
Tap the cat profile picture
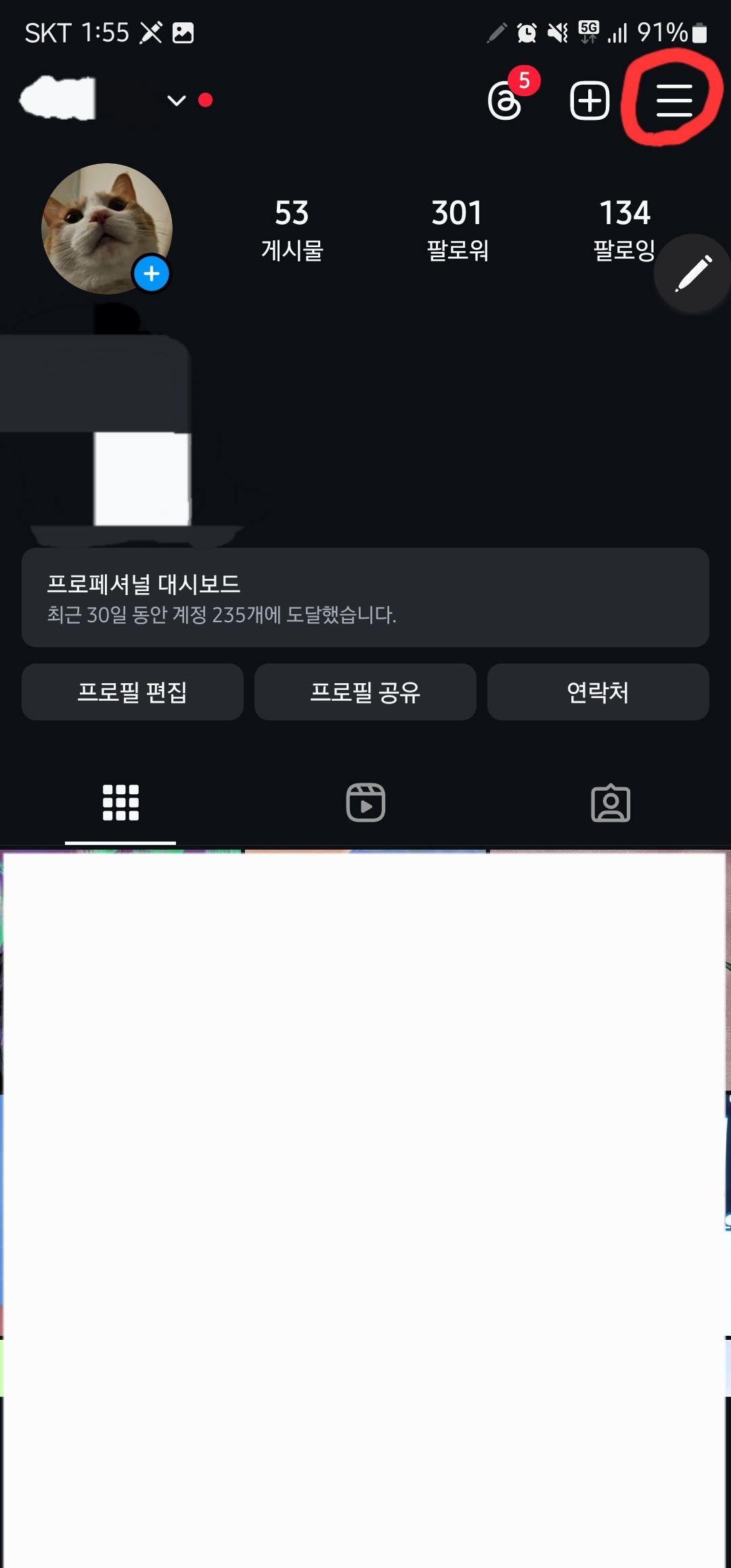106,228
